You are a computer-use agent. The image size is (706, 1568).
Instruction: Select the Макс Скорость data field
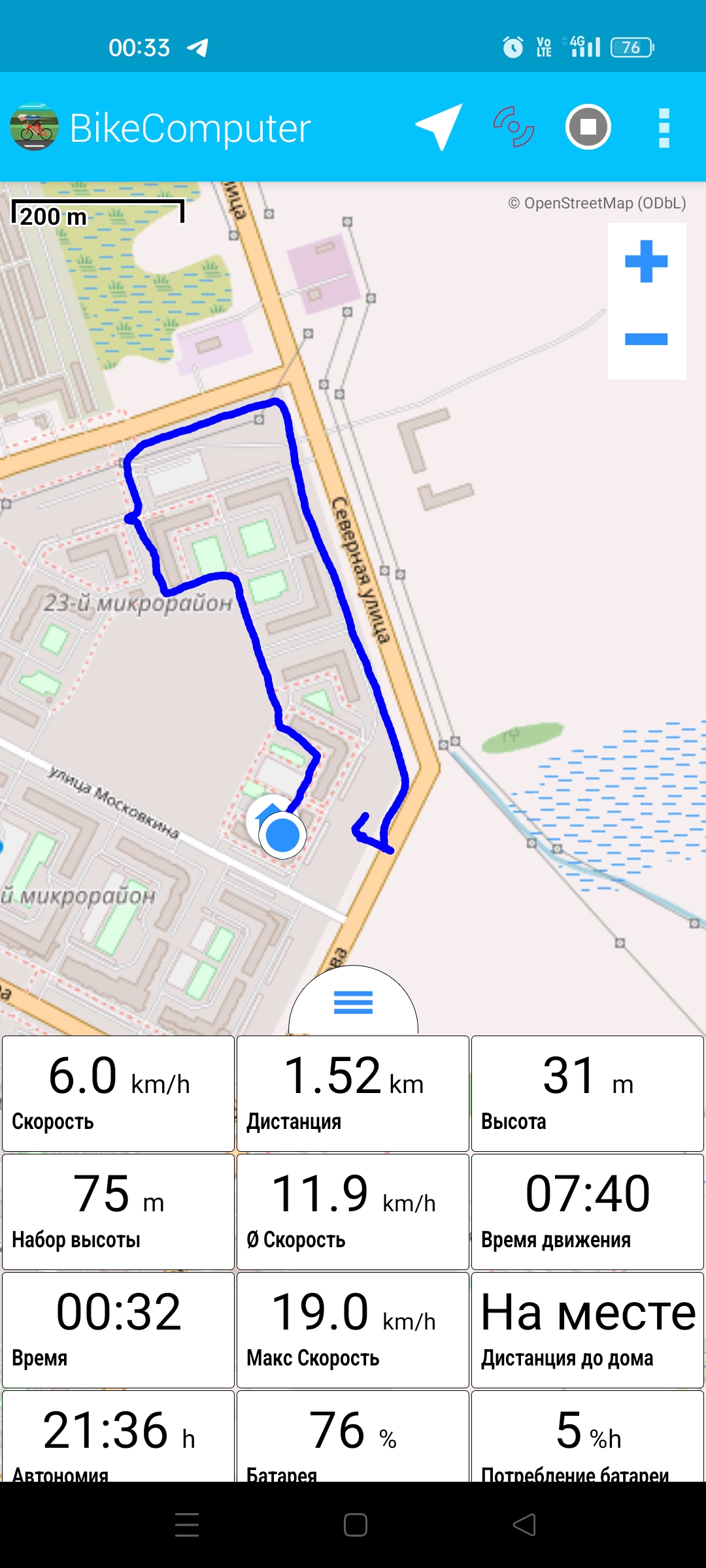pyautogui.click(x=353, y=1330)
